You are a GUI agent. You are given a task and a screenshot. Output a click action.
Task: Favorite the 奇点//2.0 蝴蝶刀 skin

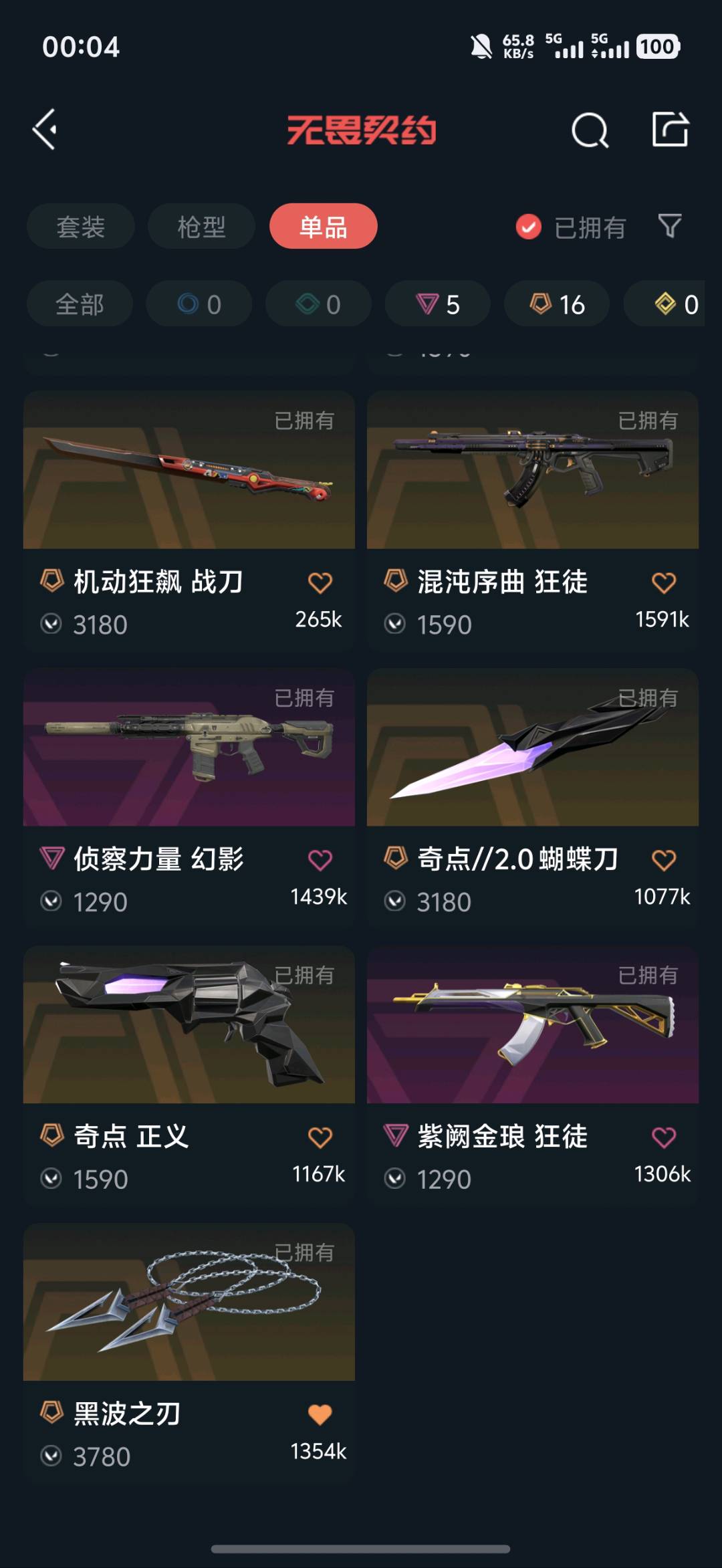[x=663, y=860]
